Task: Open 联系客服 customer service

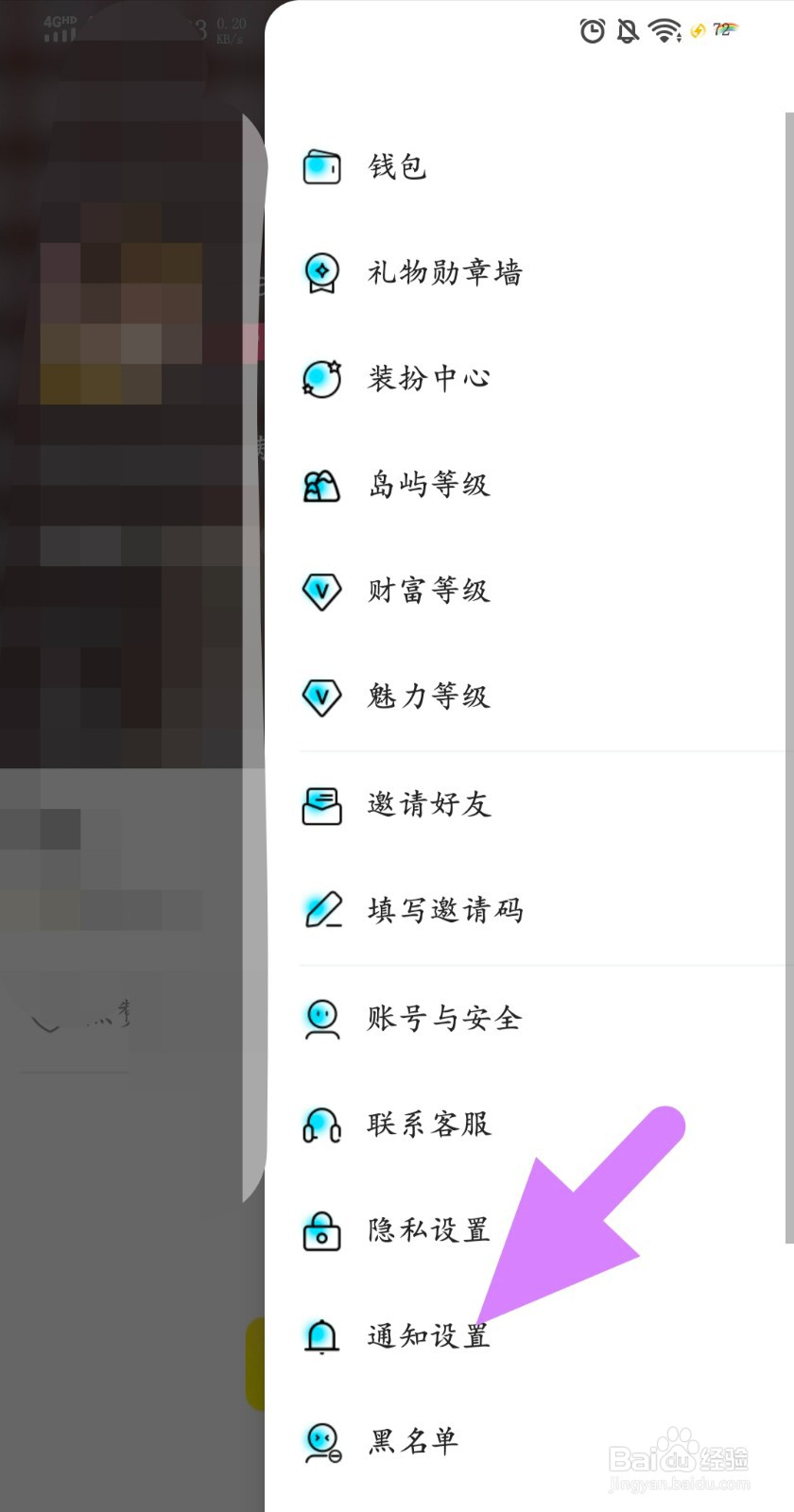Action: point(427,1125)
